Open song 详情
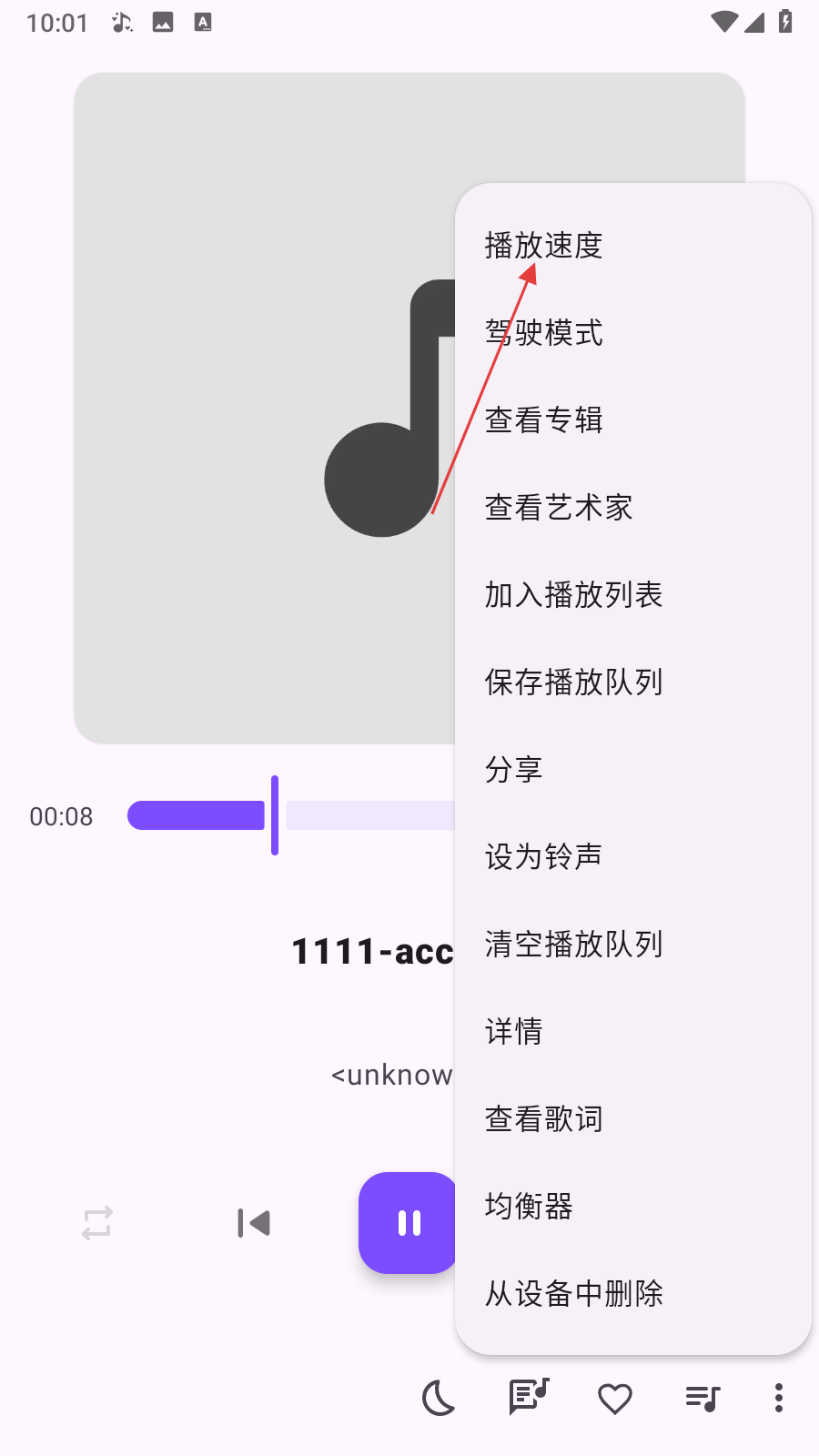Image resolution: width=819 pixels, height=1456 pixels. pyautogui.click(x=514, y=1032)
